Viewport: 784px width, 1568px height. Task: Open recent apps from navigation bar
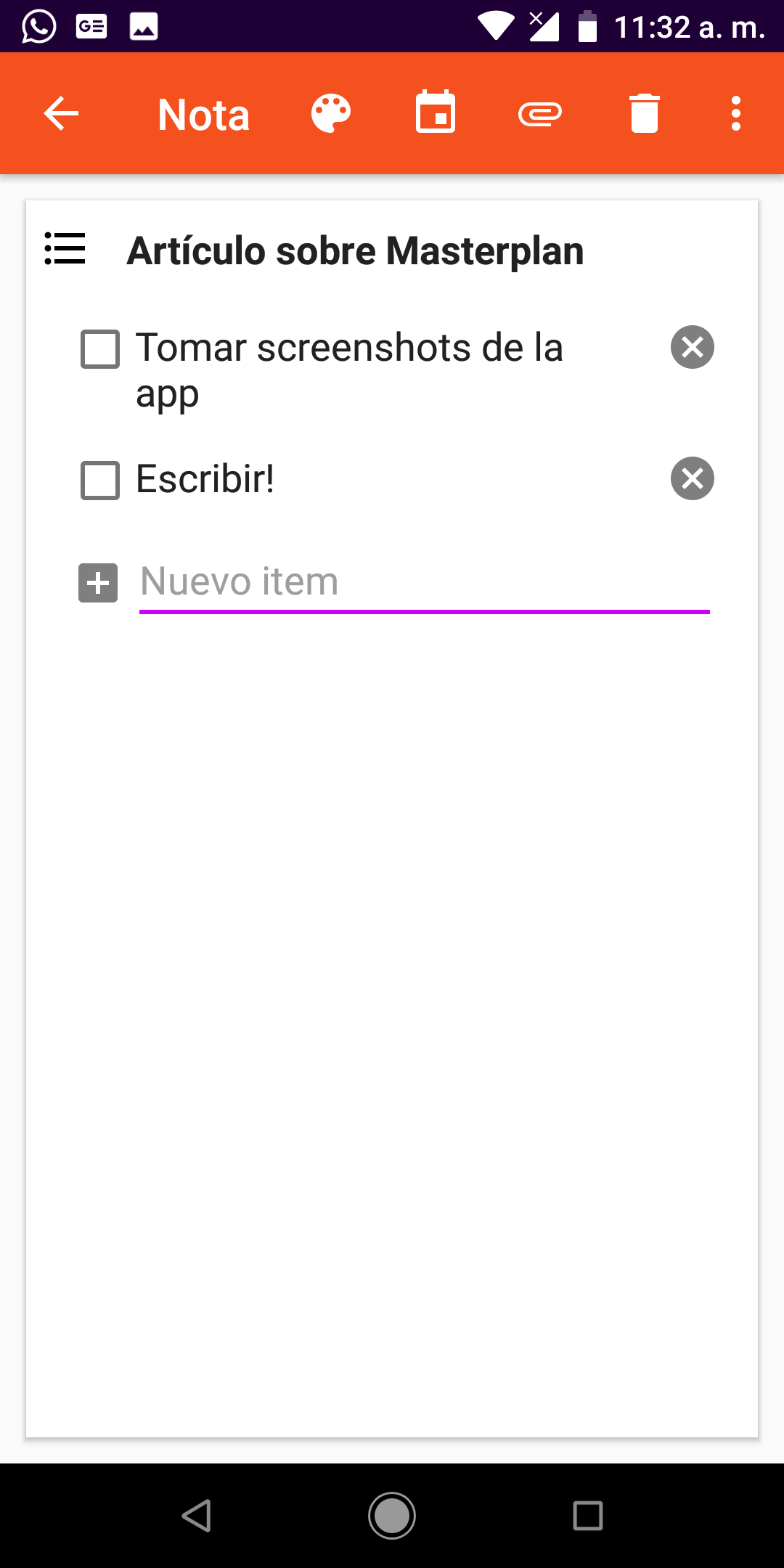point(588,1516)
